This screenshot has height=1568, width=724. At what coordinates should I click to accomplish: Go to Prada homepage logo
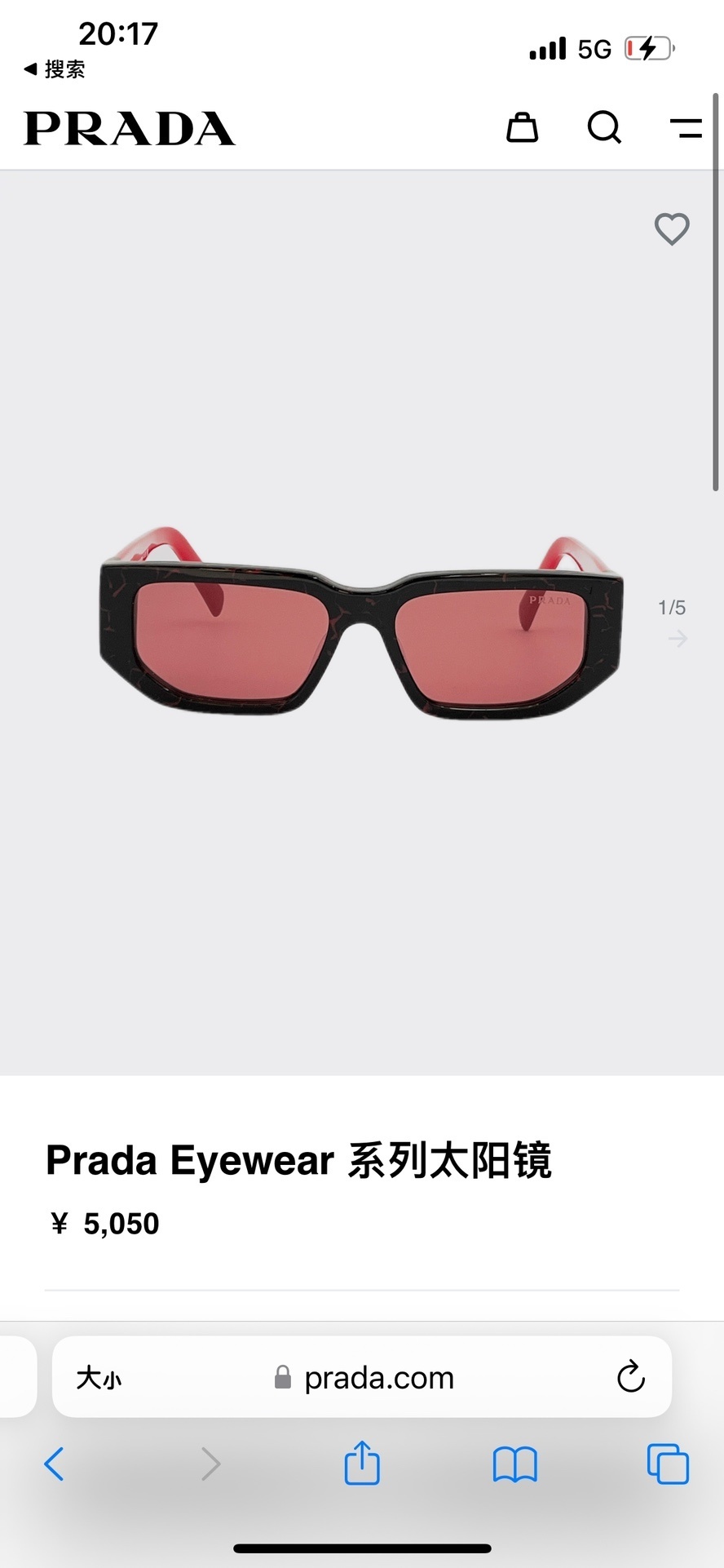tap(130, 129)
